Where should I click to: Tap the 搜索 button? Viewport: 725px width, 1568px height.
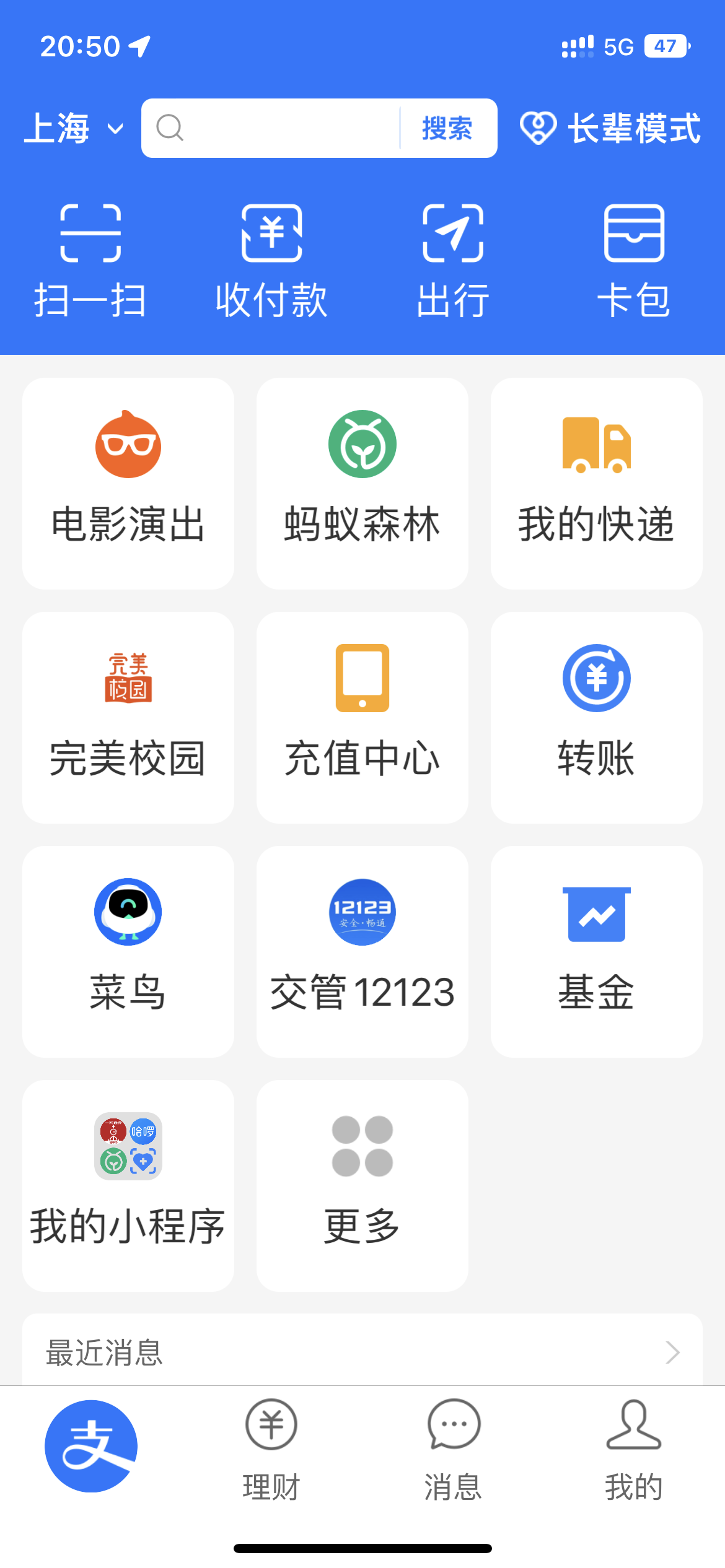pyautogui.click(x=447, y=129)
